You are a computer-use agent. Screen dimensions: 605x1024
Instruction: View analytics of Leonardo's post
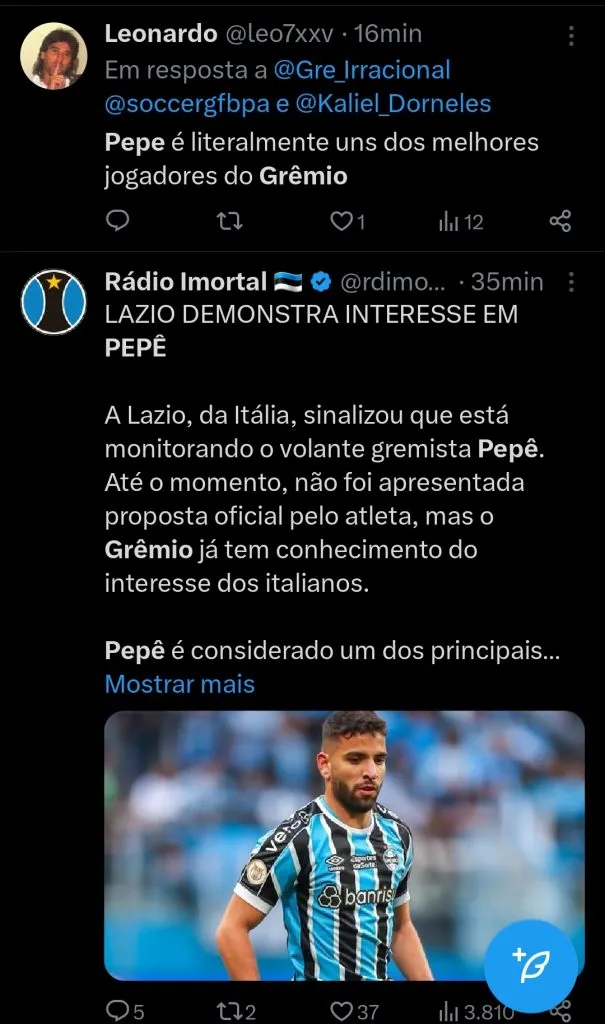460,221
